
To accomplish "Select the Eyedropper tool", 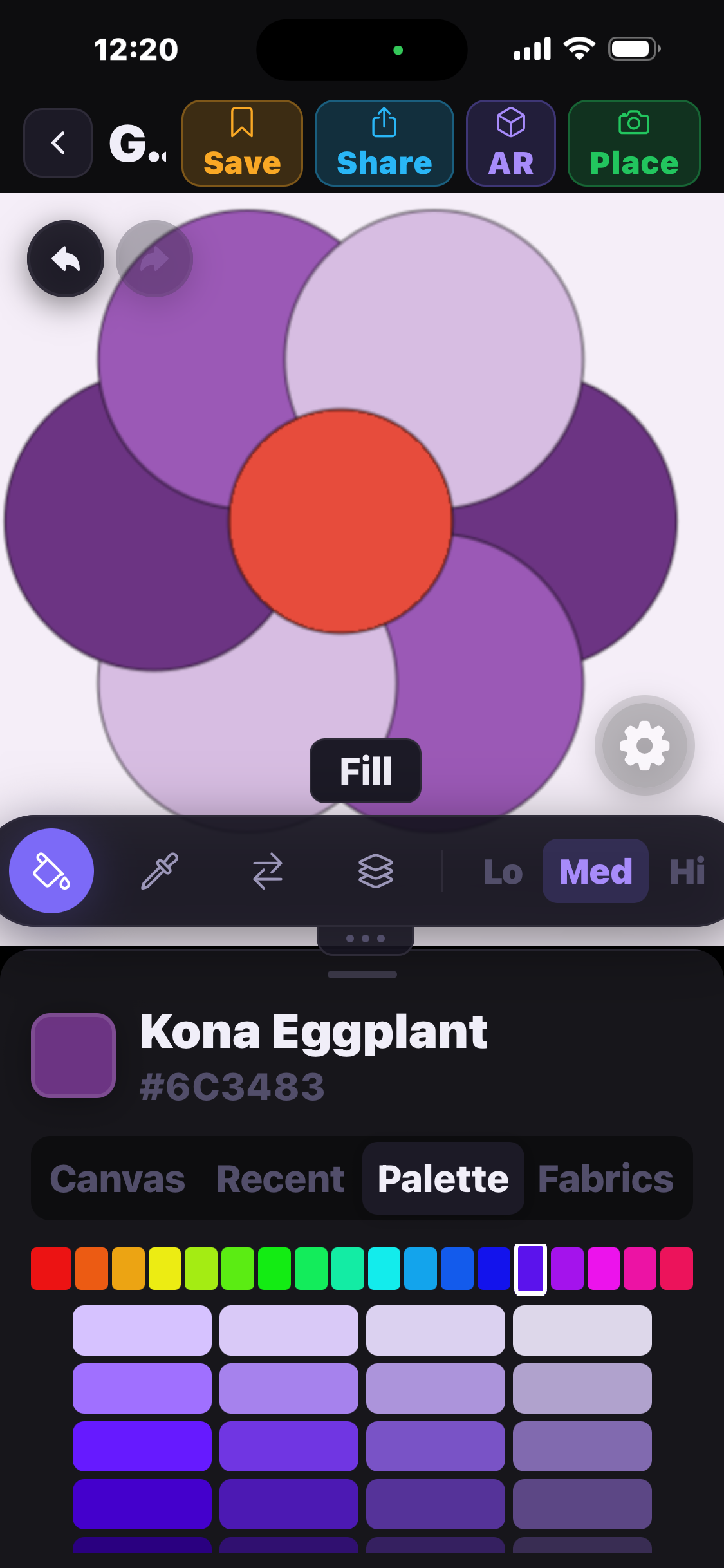I will pos(158,870).
